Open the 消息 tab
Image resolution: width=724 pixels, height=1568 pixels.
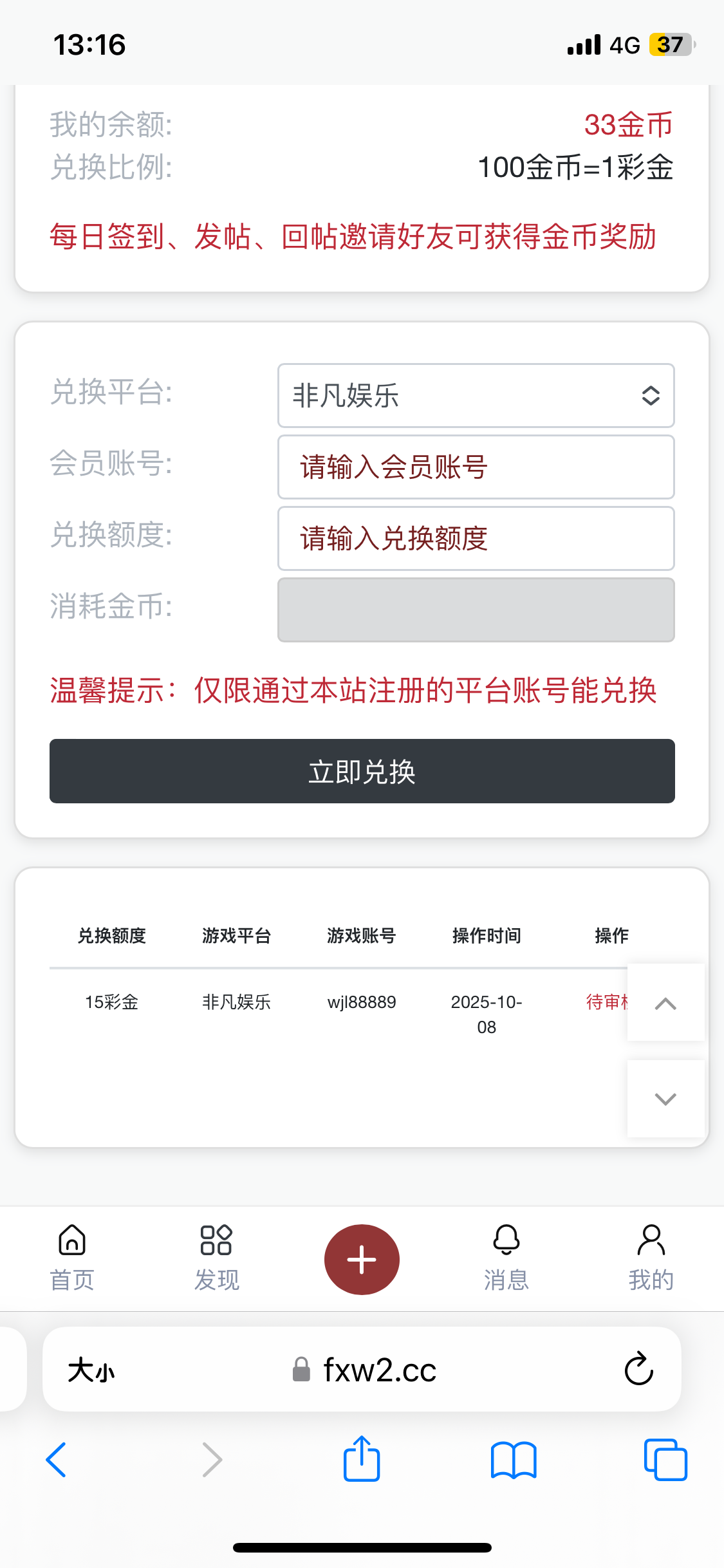[506, 1258]
